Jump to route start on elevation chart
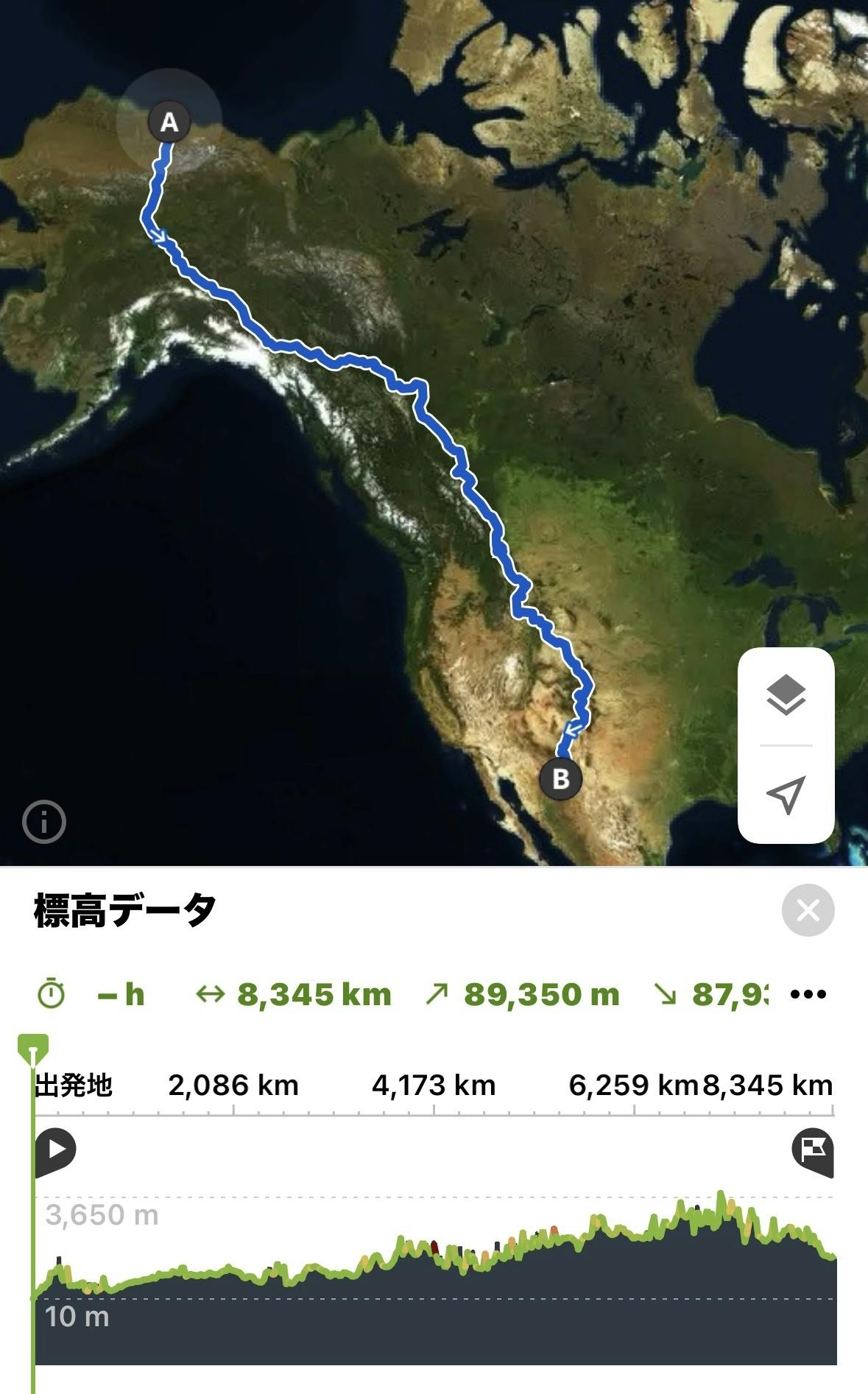 [x=56, y=1150]
